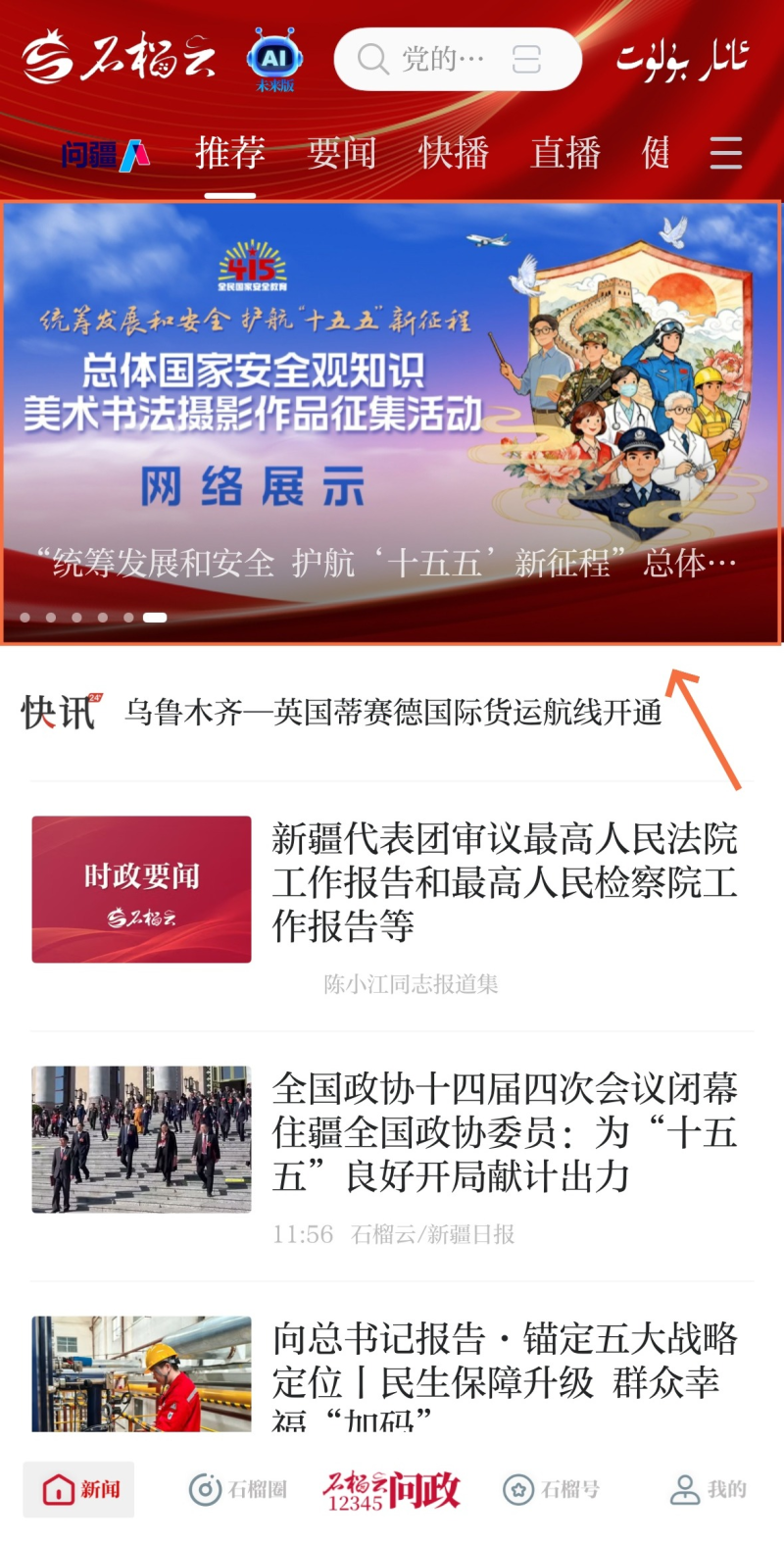The width and height of the screenshot is (784, 1543).
Task: Open the channel list hamburger menu
Action: tap(725, 154)
